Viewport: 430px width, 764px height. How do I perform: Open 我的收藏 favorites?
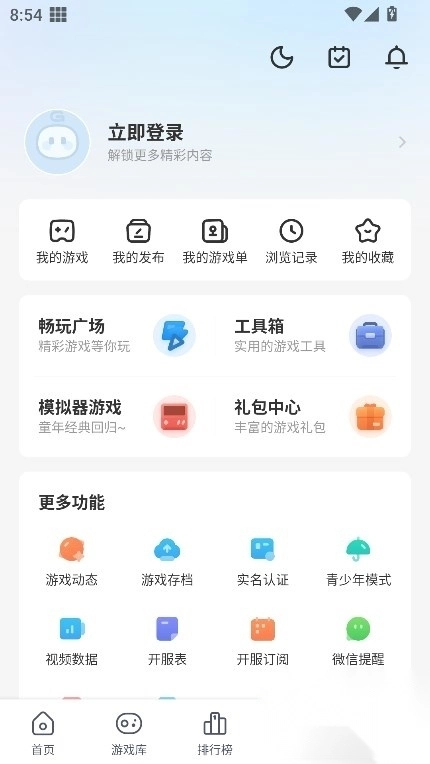[368, 242]
